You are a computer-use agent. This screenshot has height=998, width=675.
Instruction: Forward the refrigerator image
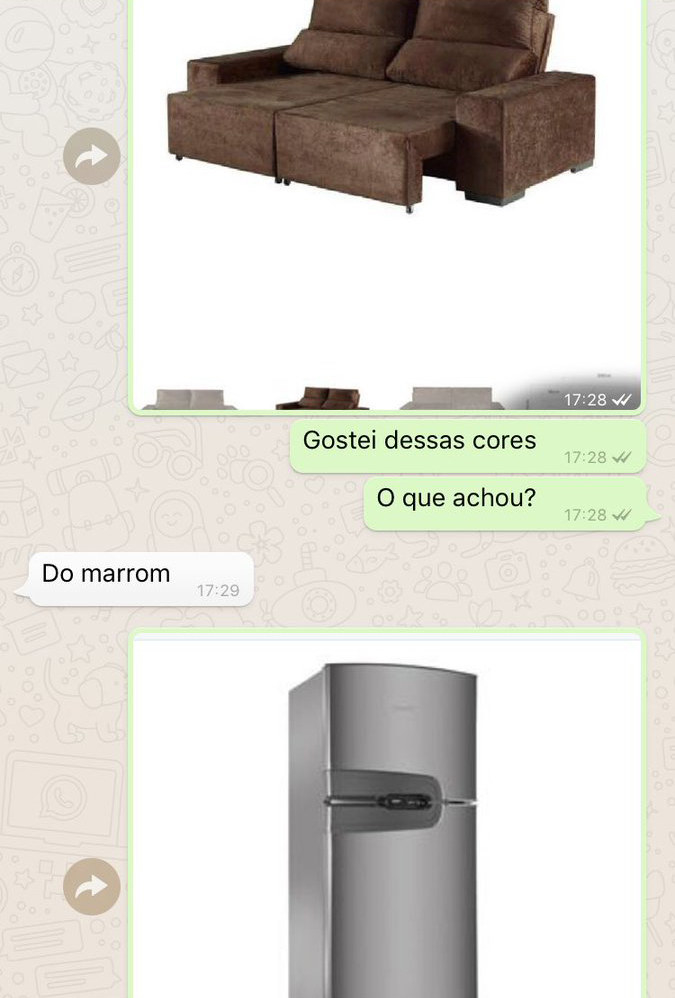pyautogui.click(x=92, y=886)
